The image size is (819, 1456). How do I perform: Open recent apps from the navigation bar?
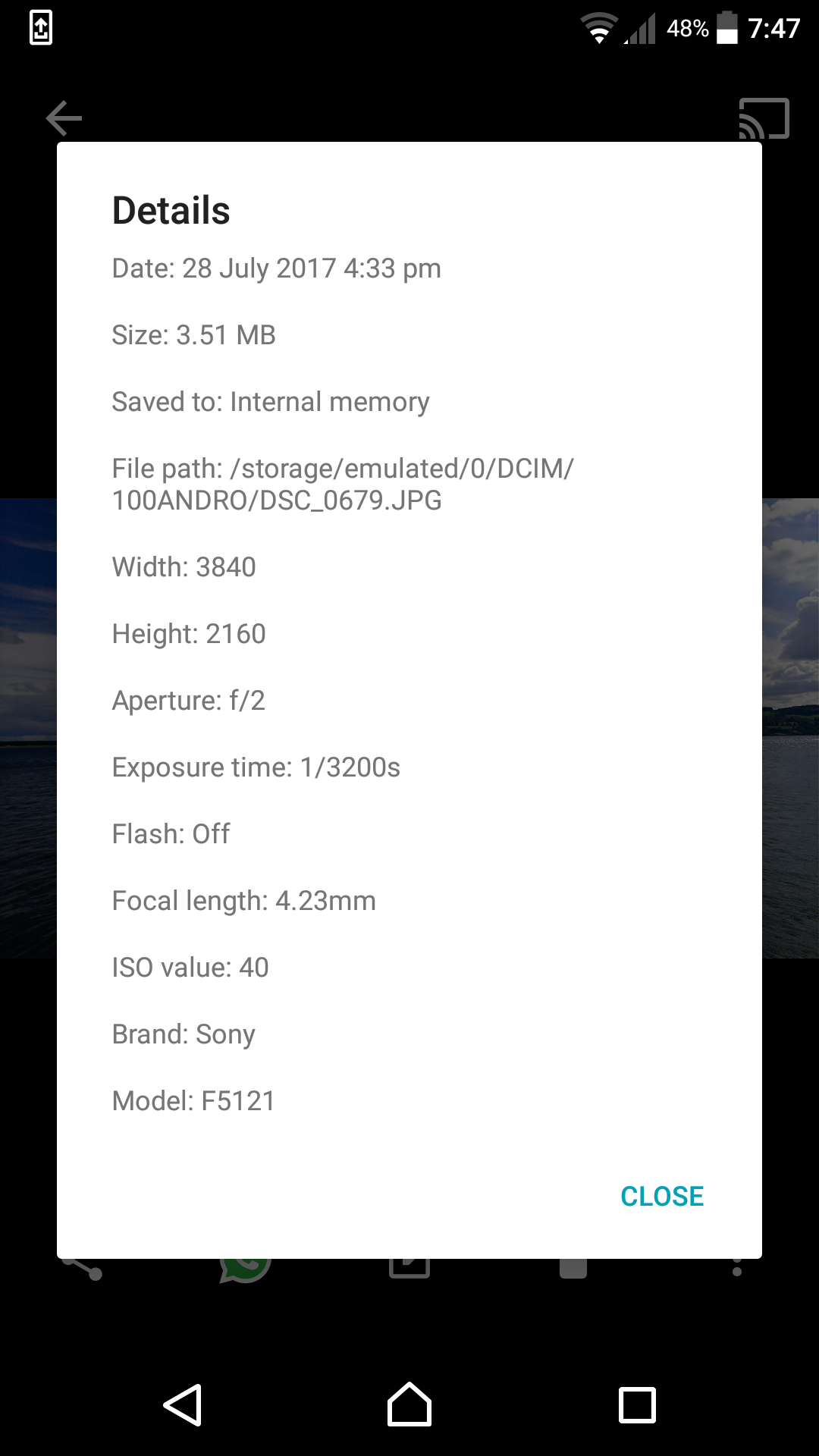pos(637,1405)
